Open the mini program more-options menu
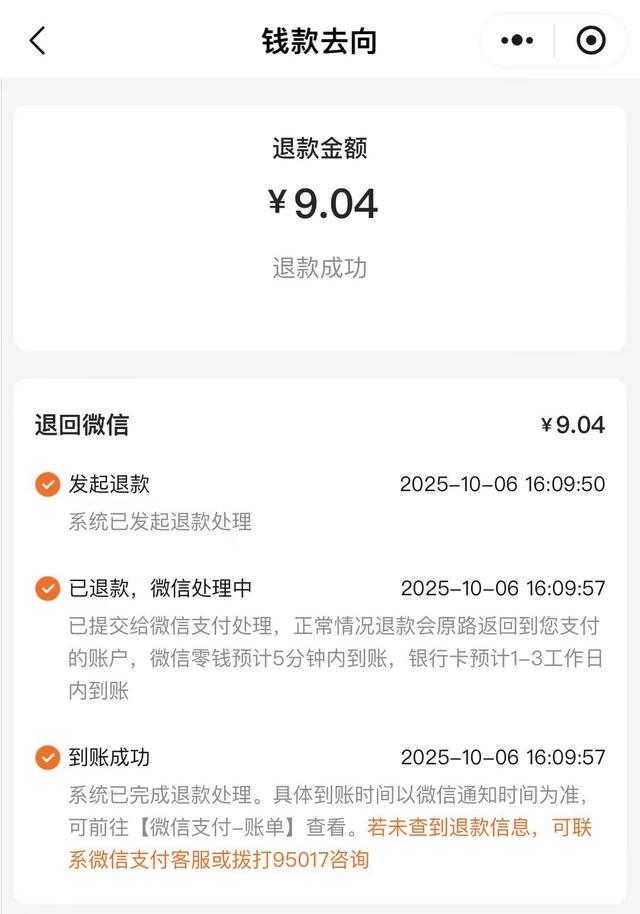640x914 pixels. tap(517, 41)
